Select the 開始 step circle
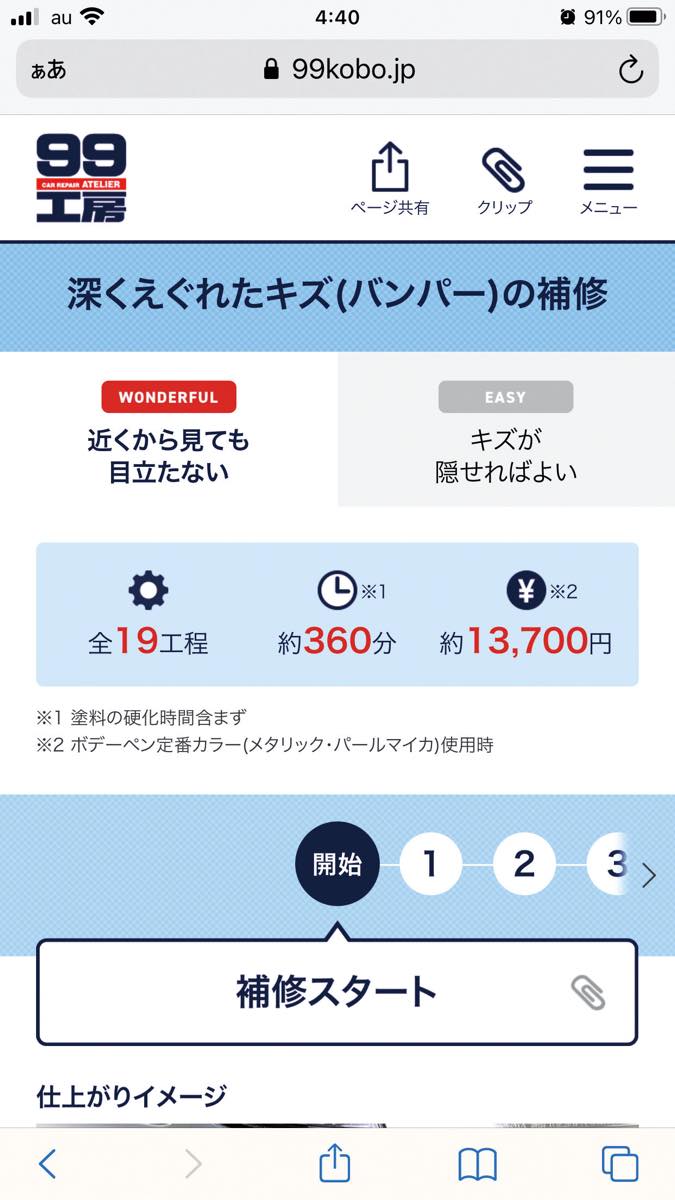Screen dimensions: 675x1200 click(337, 864)
